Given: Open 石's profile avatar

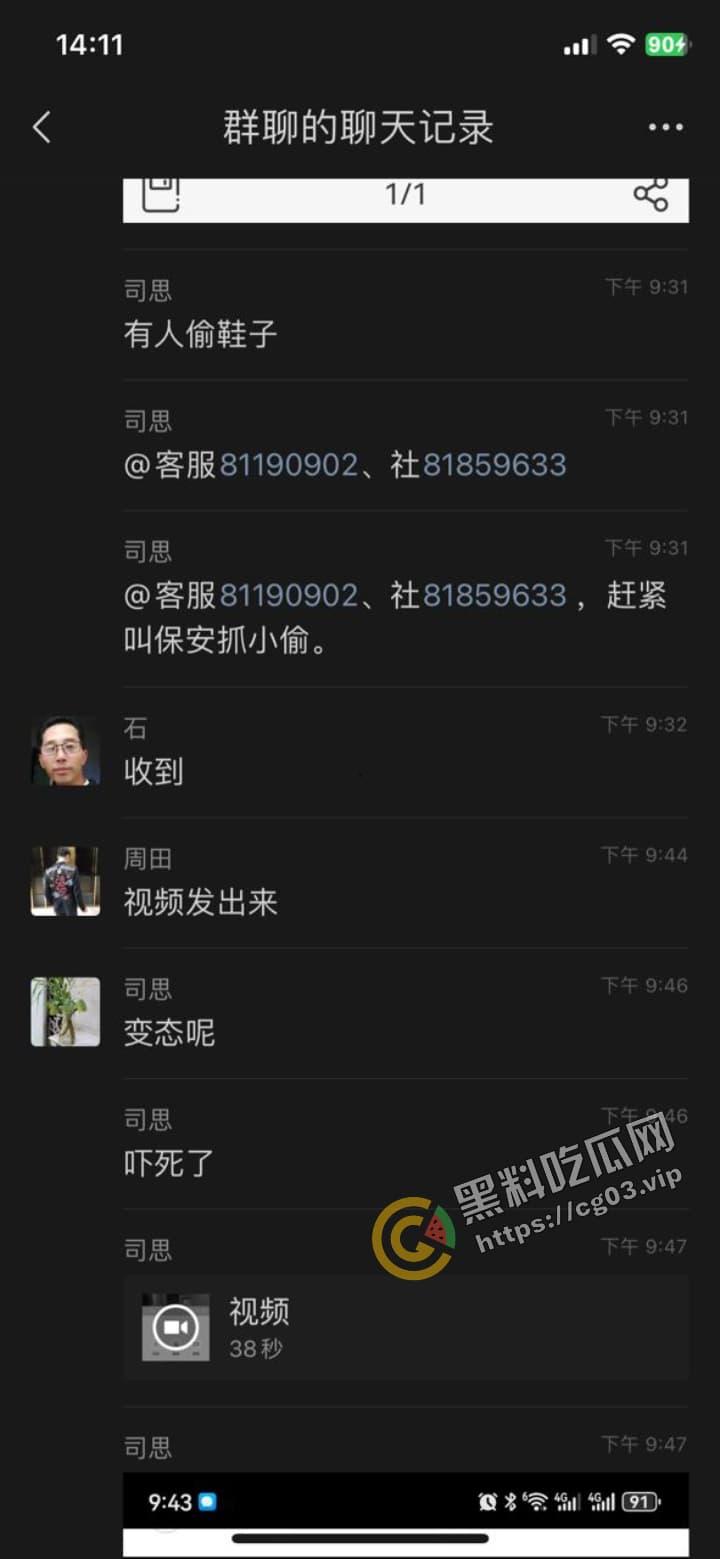Looking at the screenshot, I should click(64, 751).
